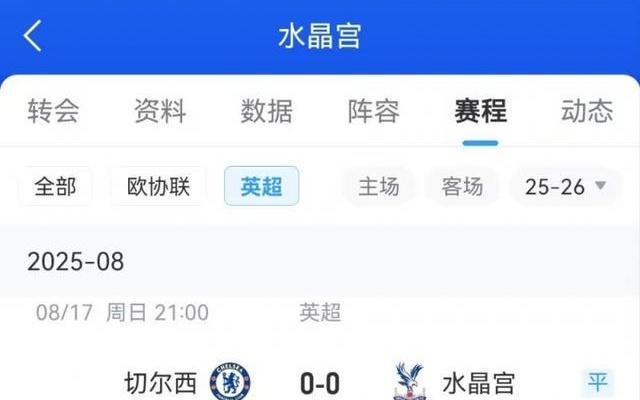Show only 客场 matches

pyautogui.click(x=462, y=186)
